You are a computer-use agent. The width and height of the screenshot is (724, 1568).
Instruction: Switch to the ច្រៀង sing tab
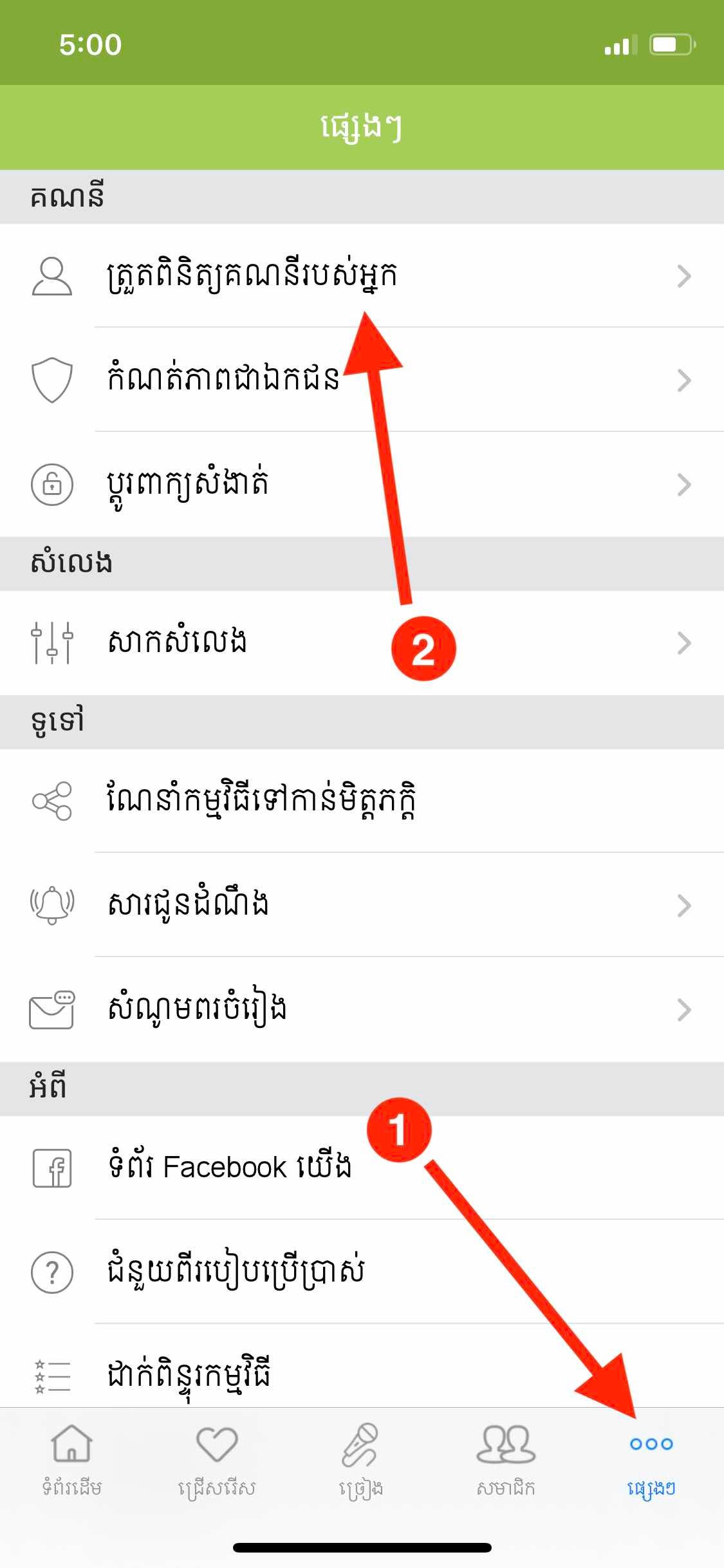coord(361,1461)
